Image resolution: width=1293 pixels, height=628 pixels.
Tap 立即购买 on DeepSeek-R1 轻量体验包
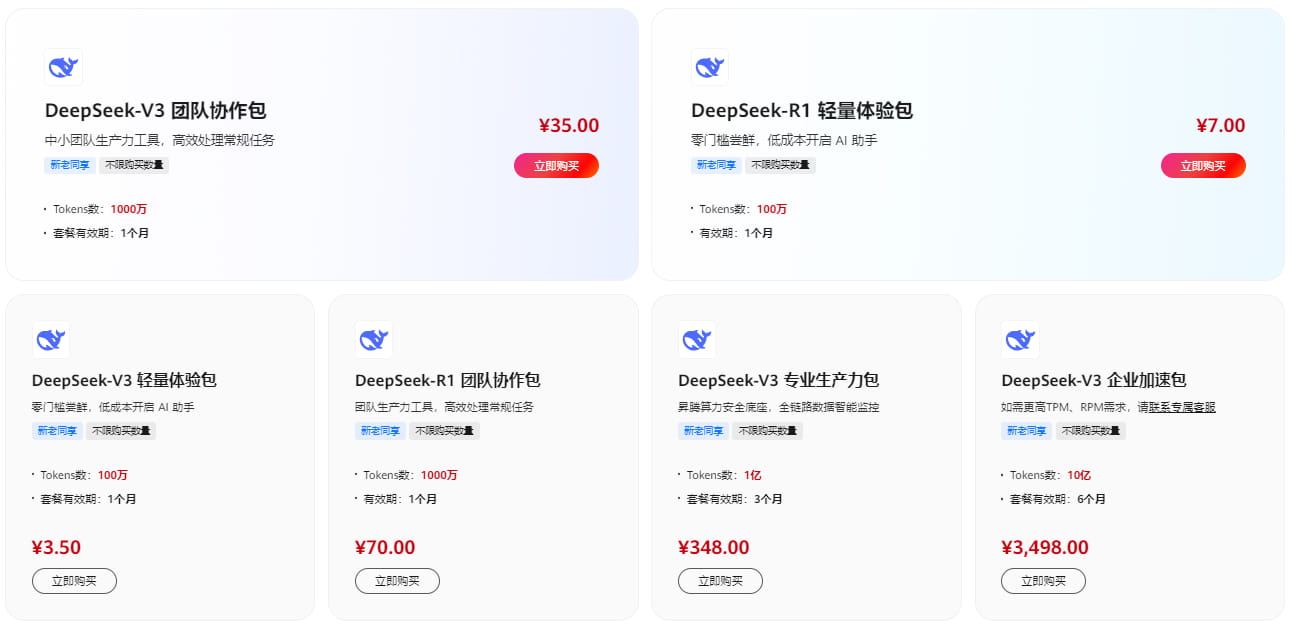pos(1202,166)
